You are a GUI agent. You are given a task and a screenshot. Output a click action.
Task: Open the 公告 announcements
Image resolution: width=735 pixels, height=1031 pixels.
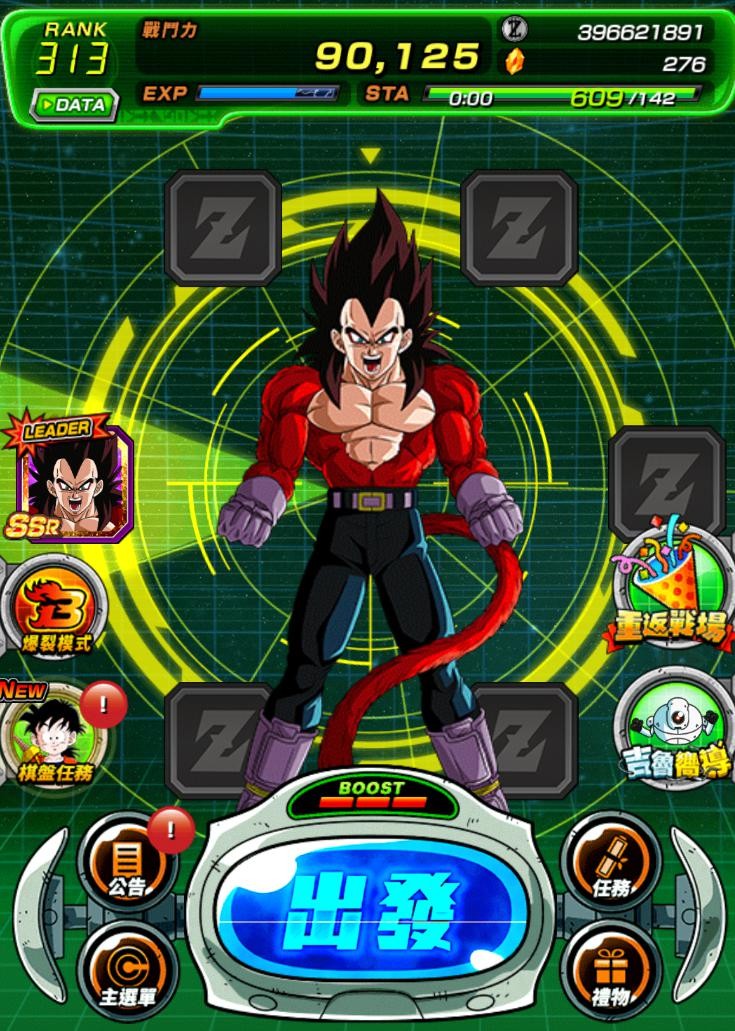128,863
